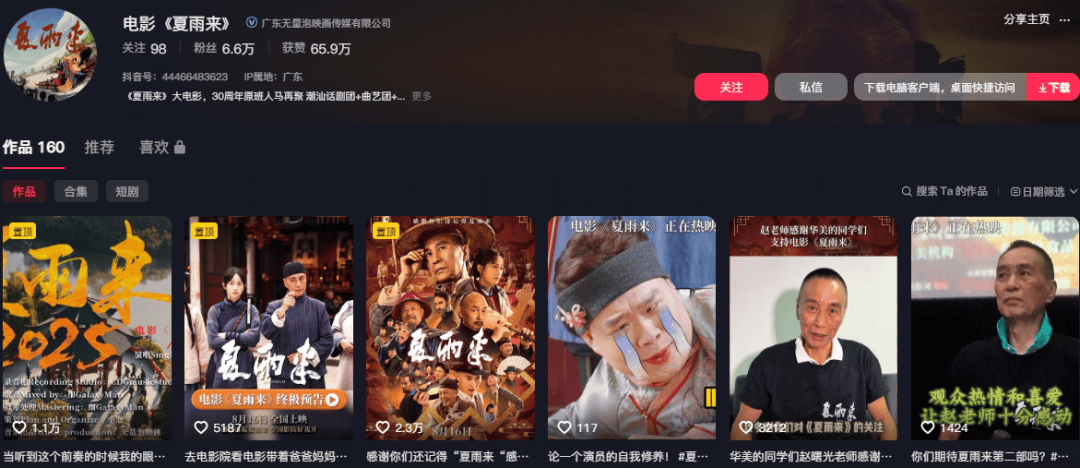
Task: Select the 作品 160 tab
Action: pyautogui.click(x=34, y=147)
